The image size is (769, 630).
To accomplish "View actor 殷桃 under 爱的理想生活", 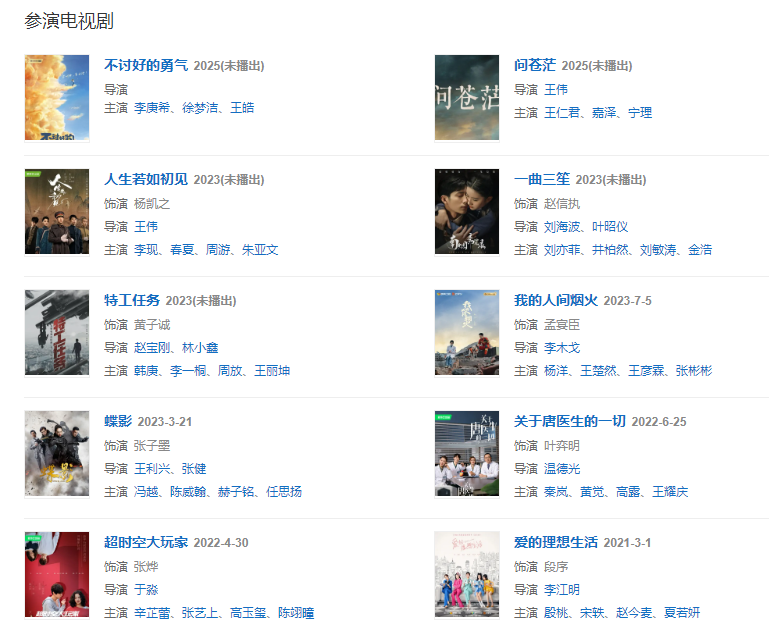I will point(556,613).
